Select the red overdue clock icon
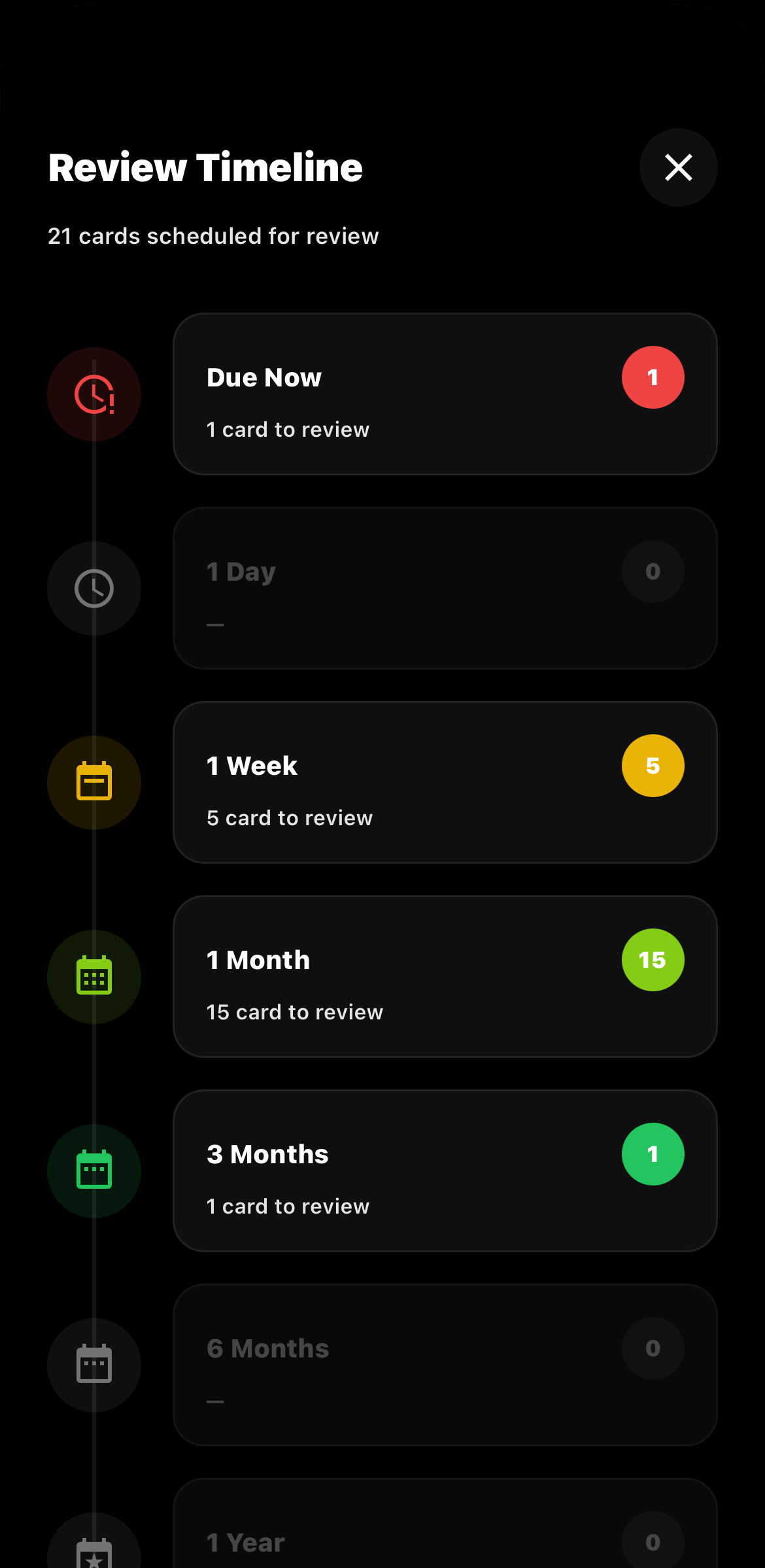Screen dimensions: 765x1568 tap(93, 393)
